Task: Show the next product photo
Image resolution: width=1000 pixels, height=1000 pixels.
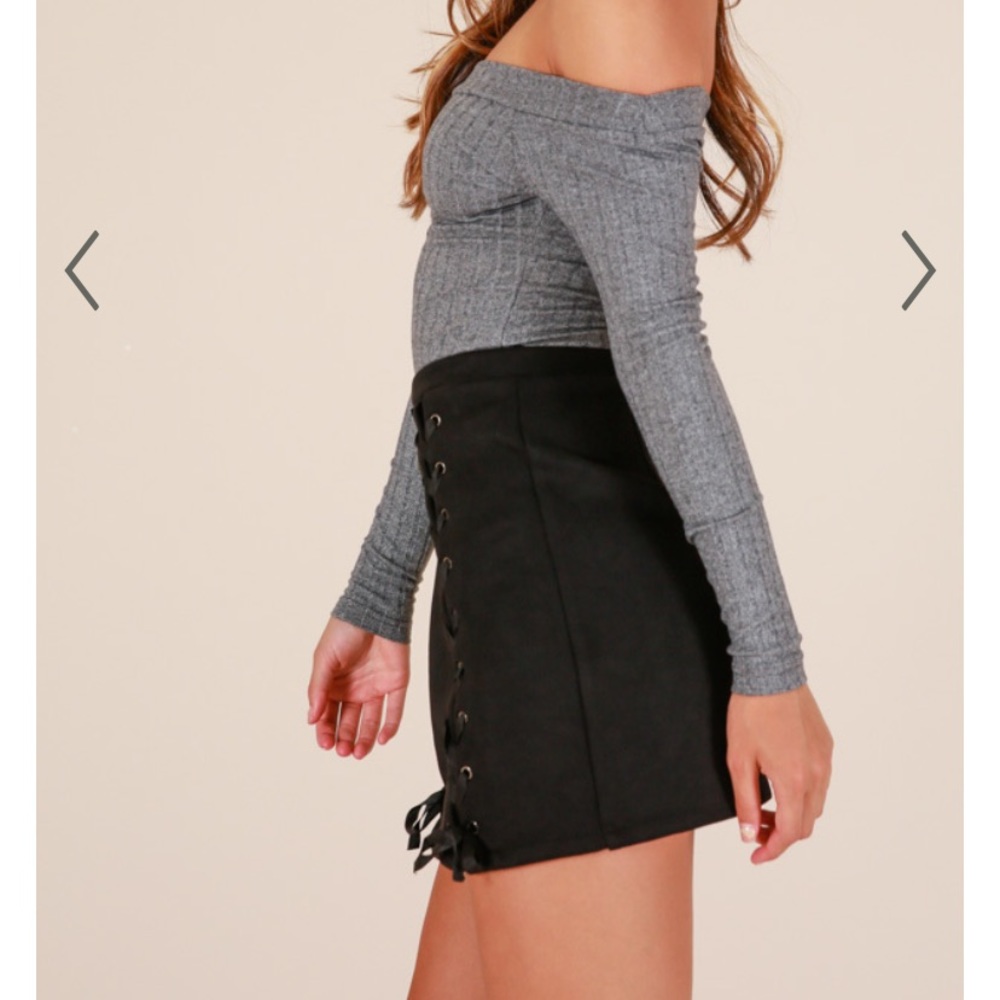Action: pyautogui.click(x=917, y=270)
